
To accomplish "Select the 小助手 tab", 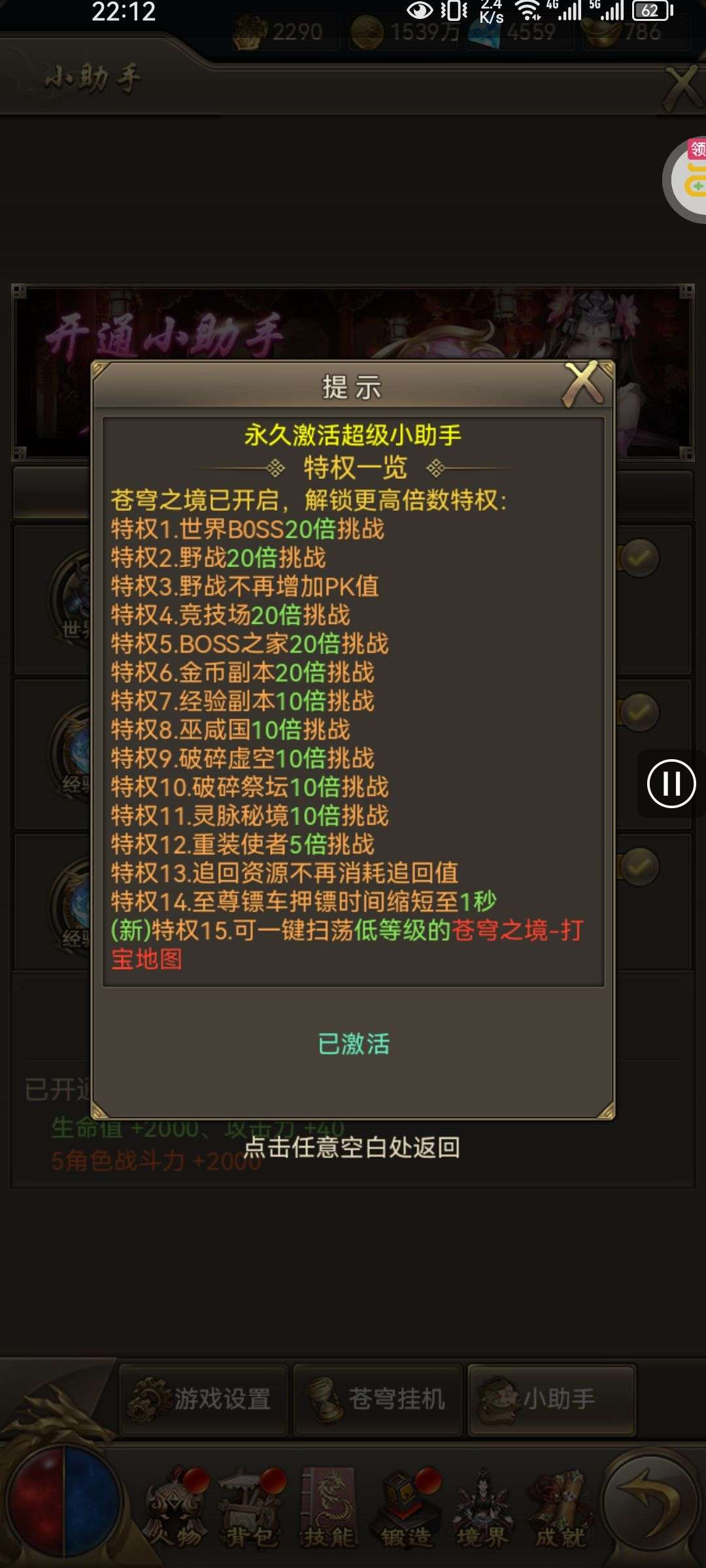I will pos(552,1399).
